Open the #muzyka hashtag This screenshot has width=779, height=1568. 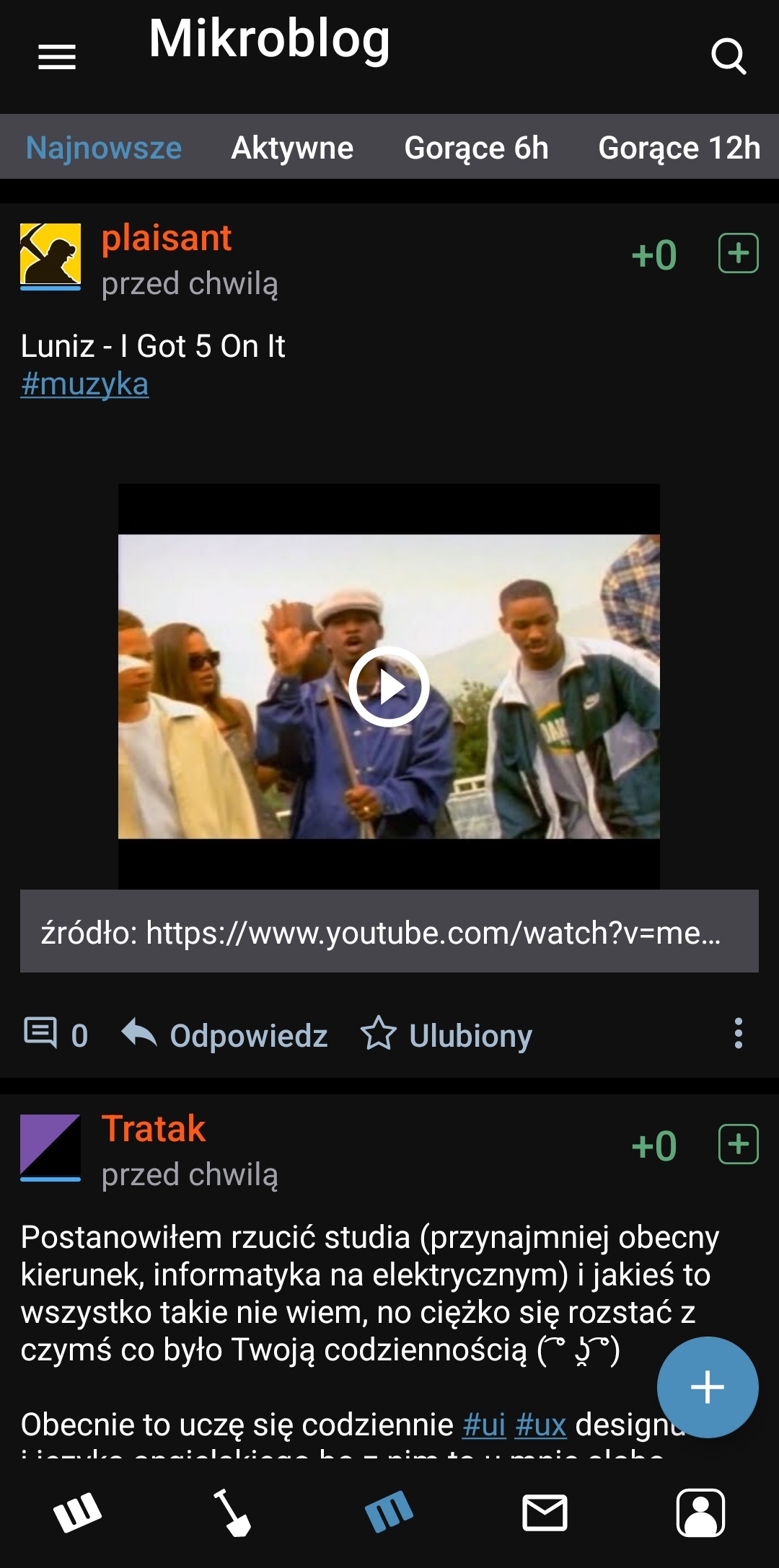84,384
